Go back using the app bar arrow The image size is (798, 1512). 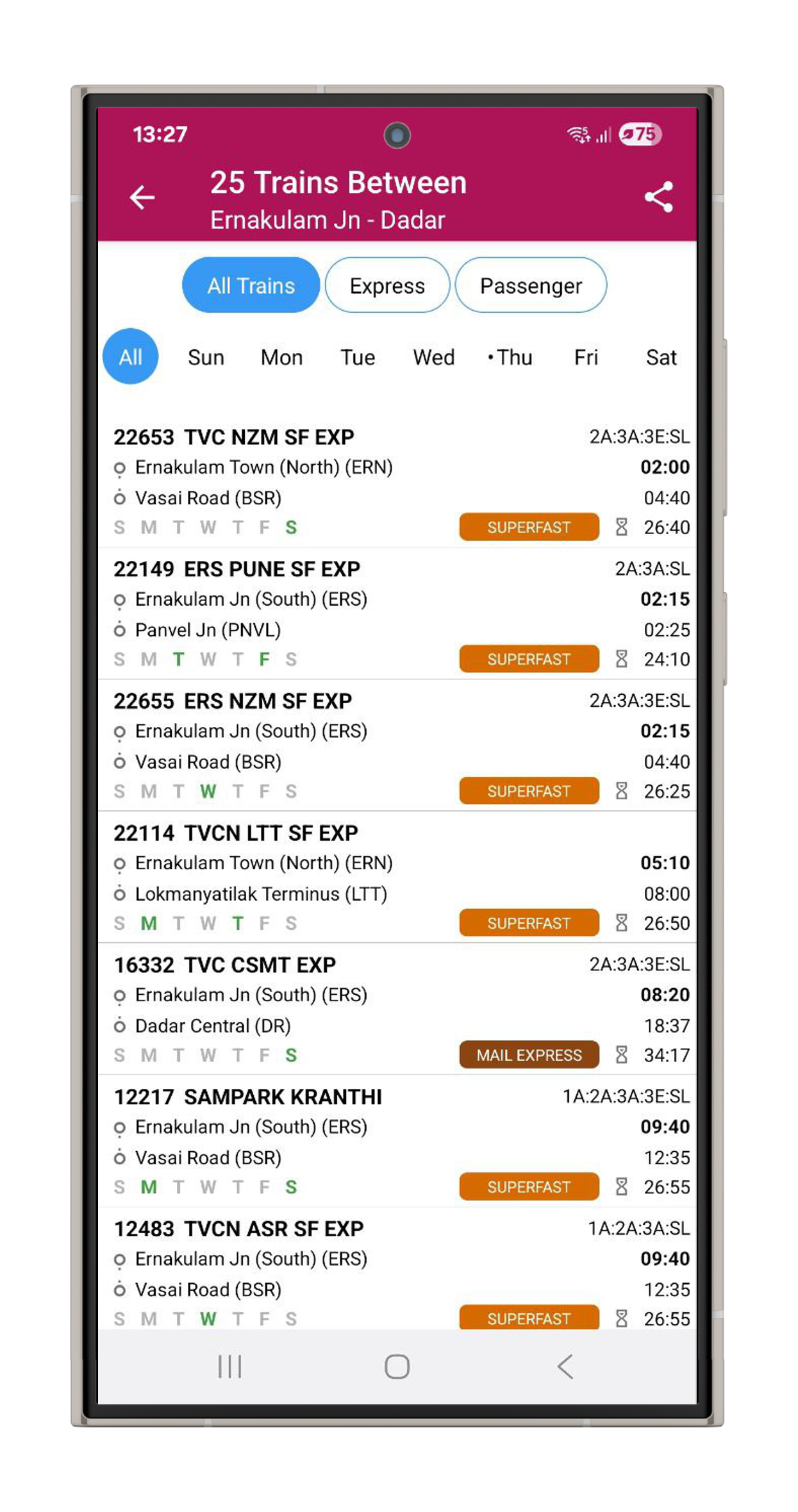click(x=142, y=197)
